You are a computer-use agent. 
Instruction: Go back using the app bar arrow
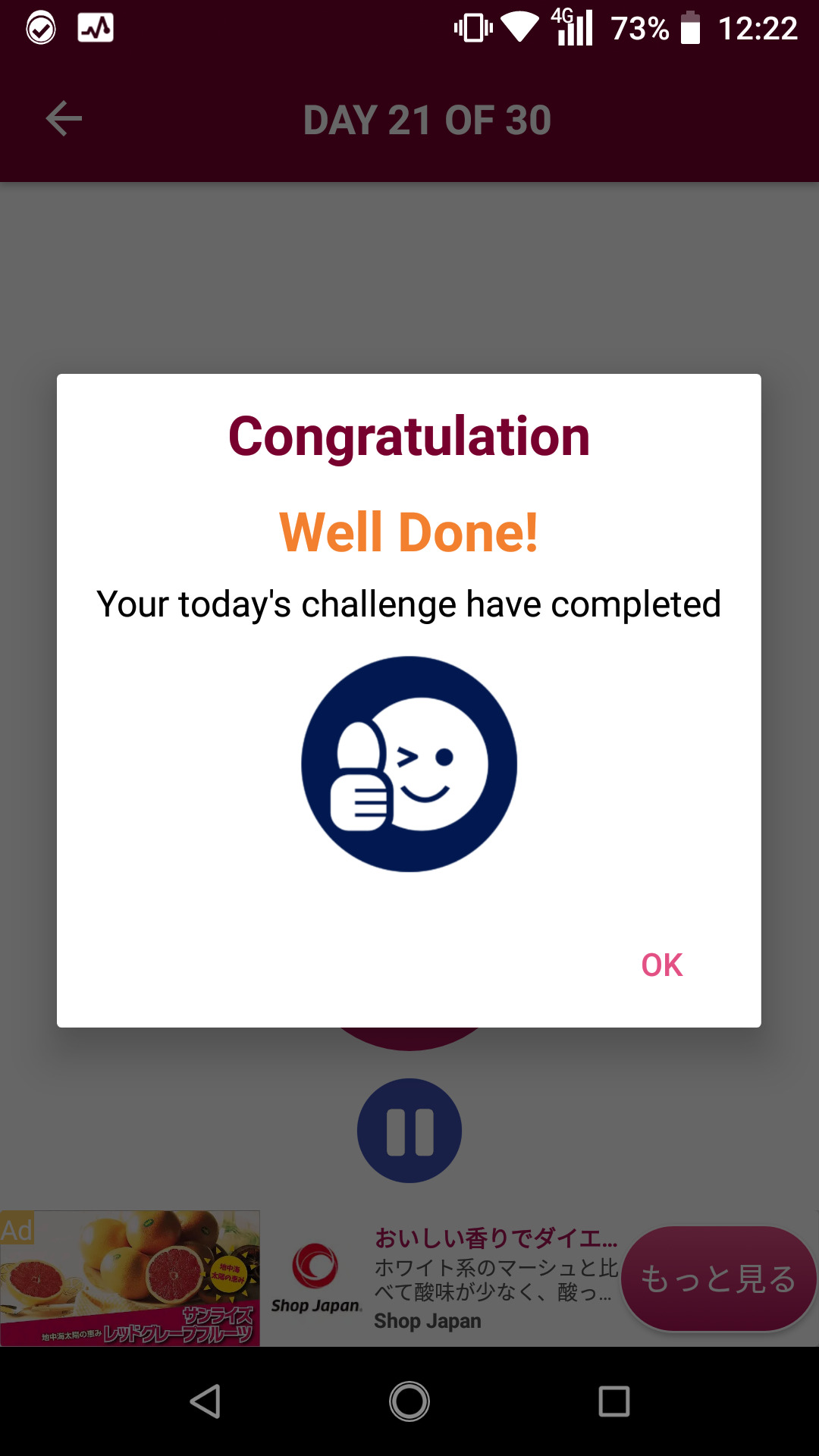[64, 119]
